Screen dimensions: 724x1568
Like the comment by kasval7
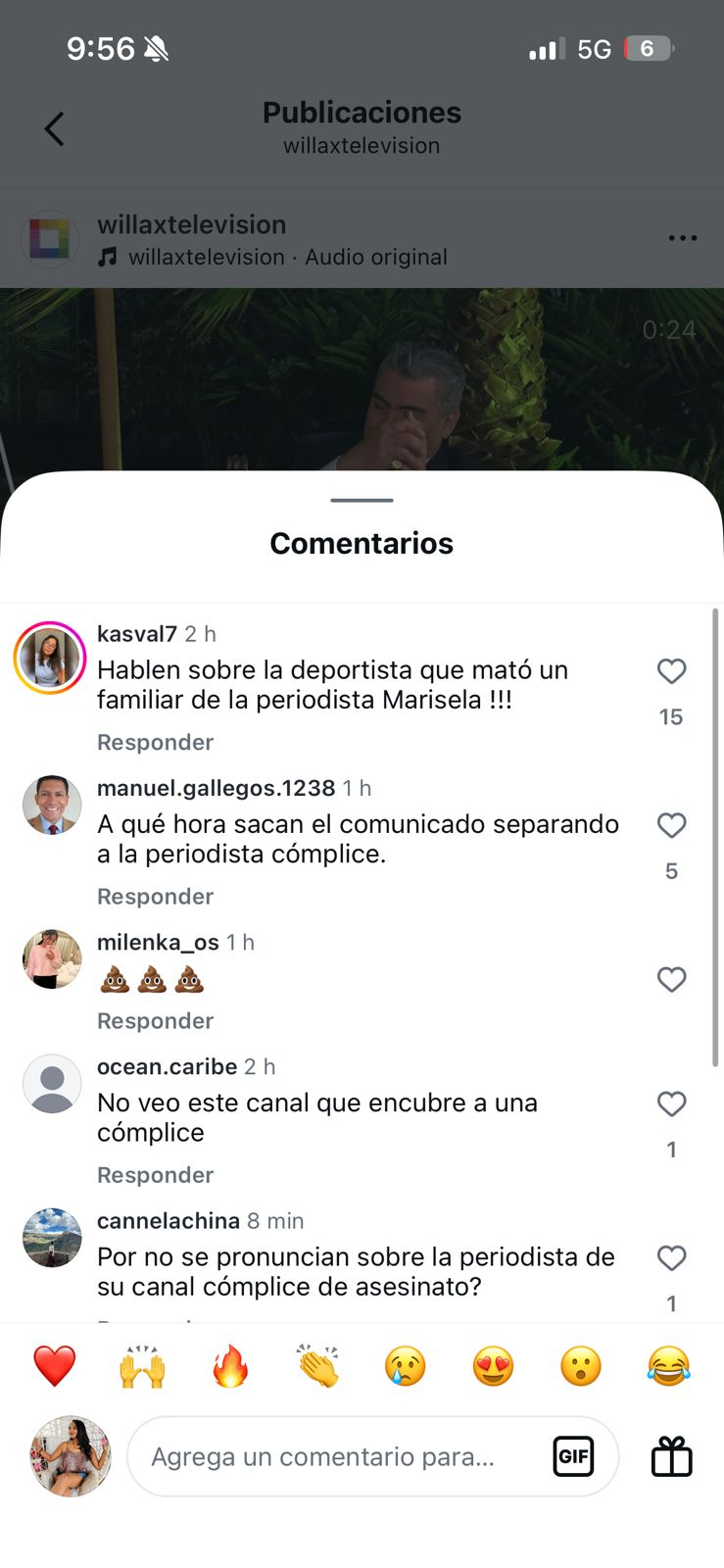tap(671, 671)
